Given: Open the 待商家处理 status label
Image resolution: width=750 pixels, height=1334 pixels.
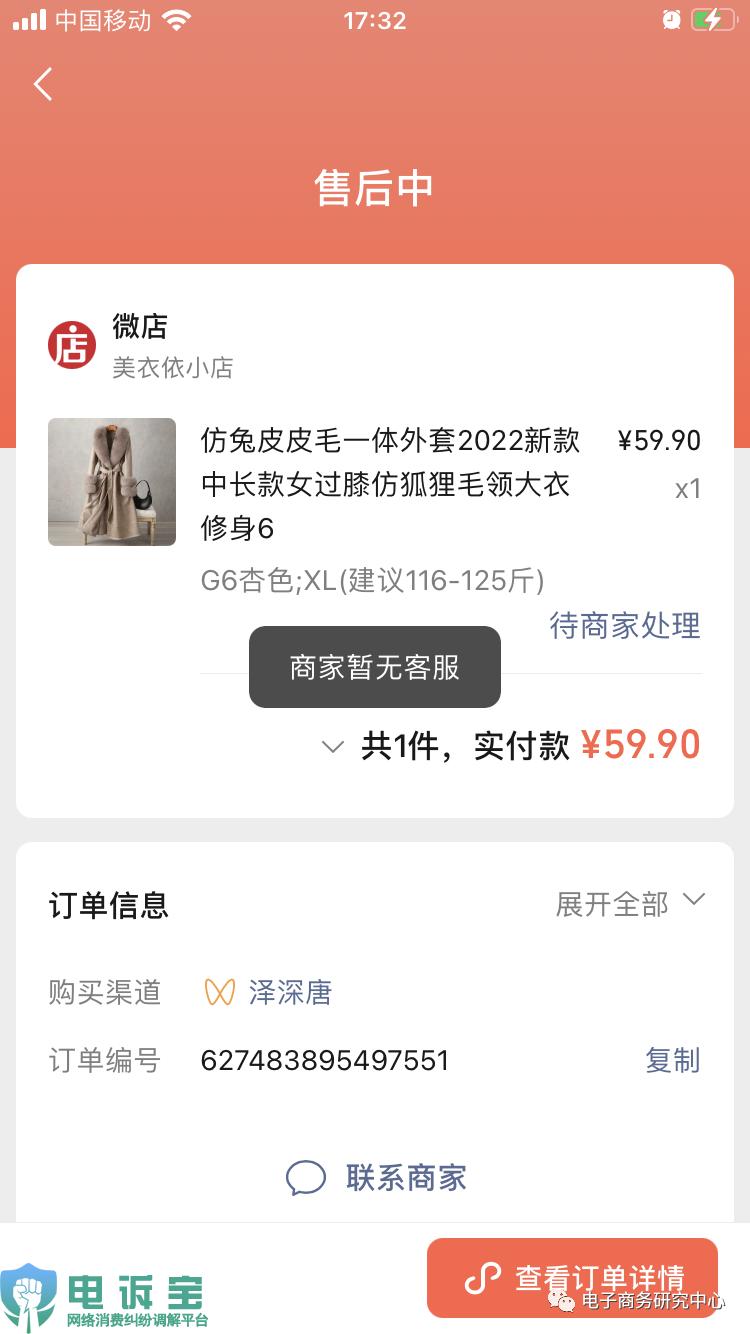Looking at the screenshot, I should click(x=624, y=626).
